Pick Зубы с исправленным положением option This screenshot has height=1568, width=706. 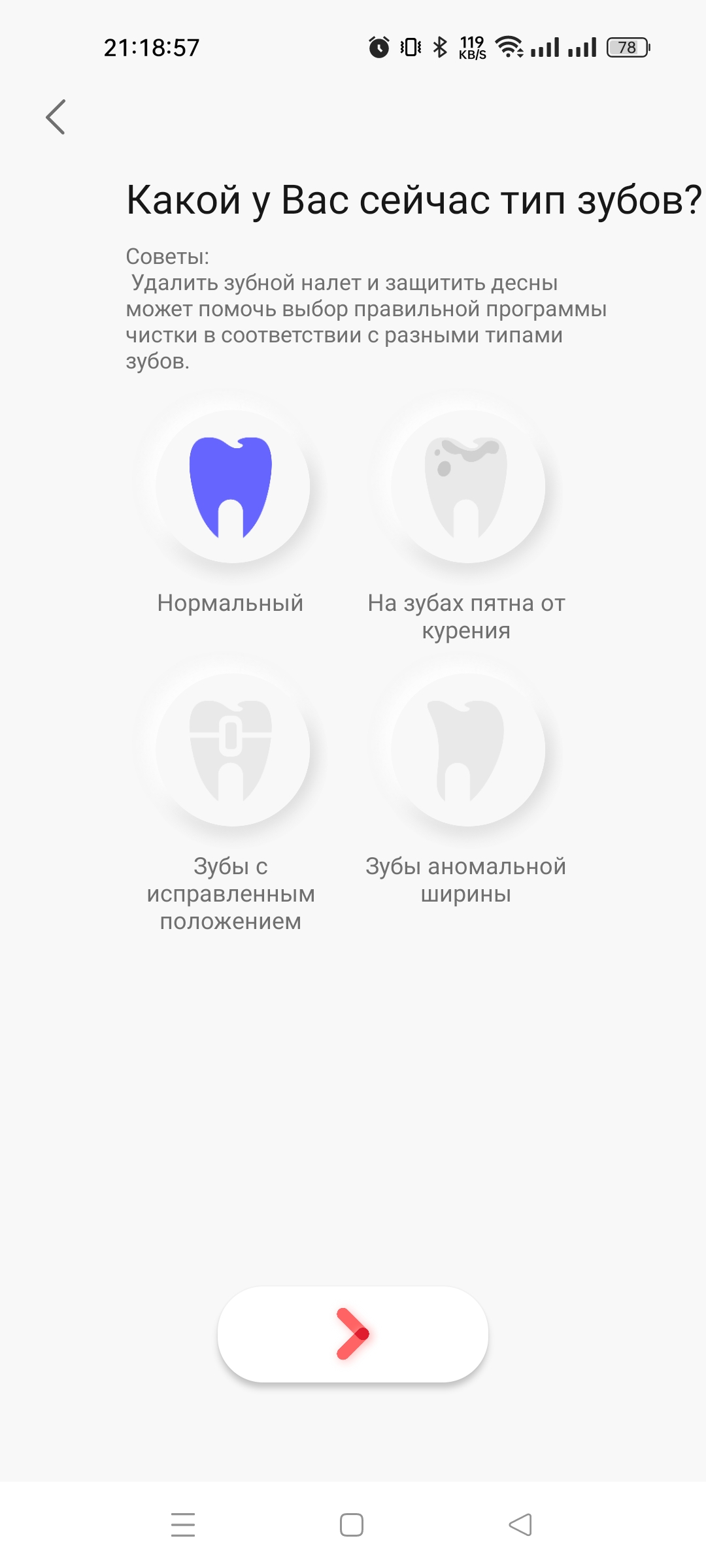click(x=232, y=750)
